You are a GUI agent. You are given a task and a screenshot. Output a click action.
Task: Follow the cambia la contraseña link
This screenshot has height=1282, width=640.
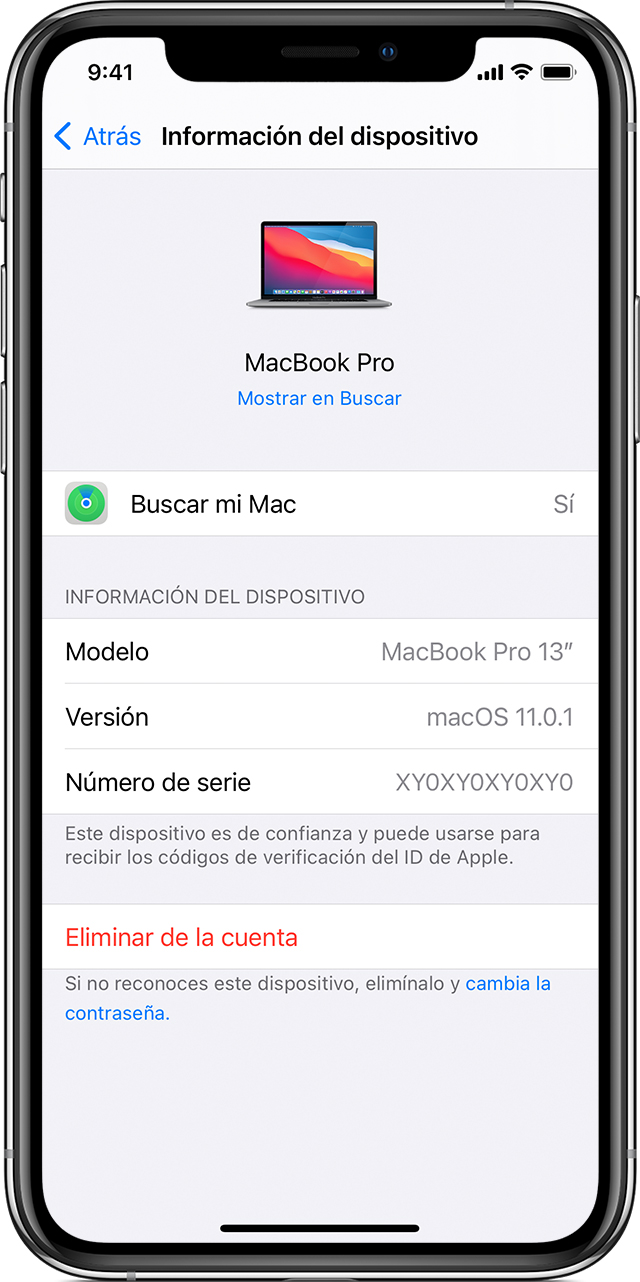[x=508, y=984]
